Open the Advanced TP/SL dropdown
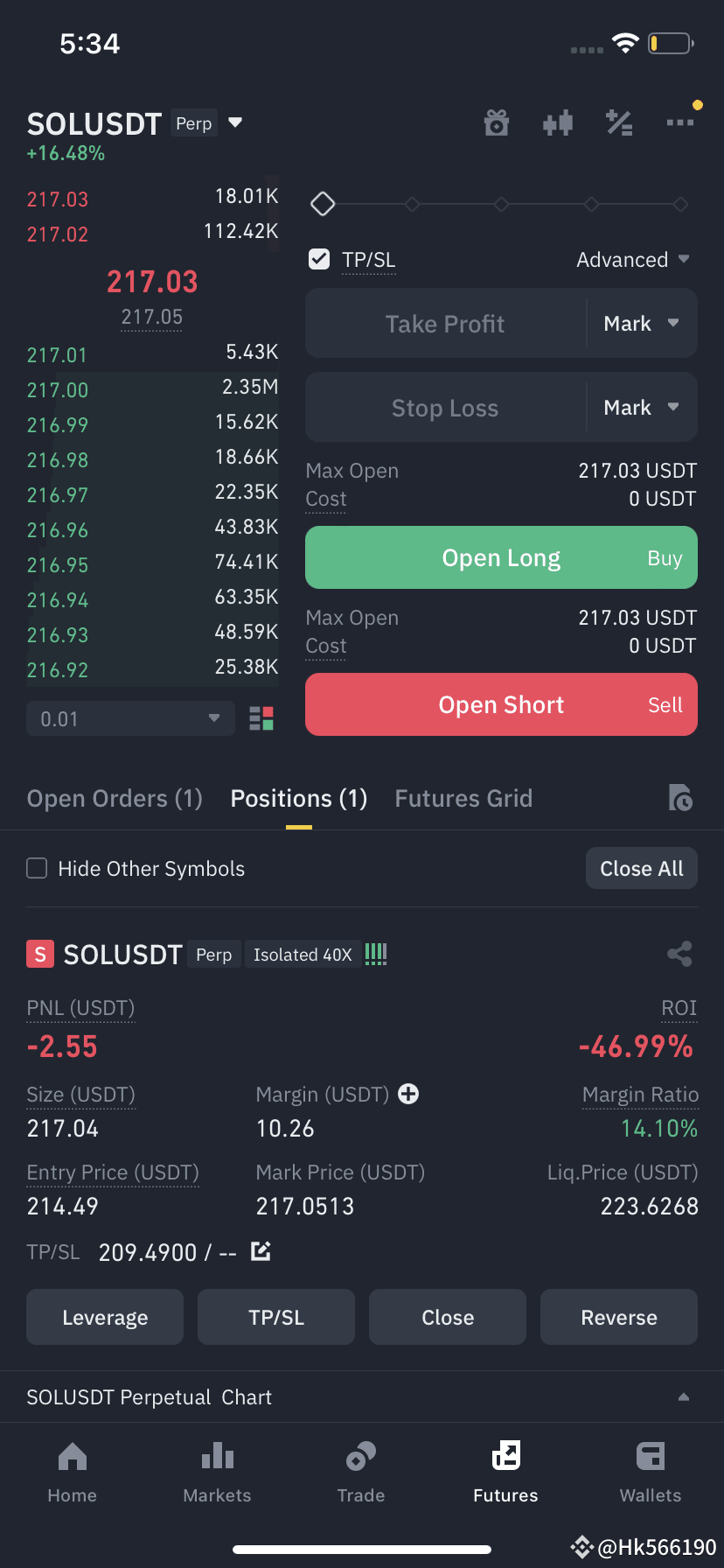Viewport: 724px width, 1568px height. (633, 259)
